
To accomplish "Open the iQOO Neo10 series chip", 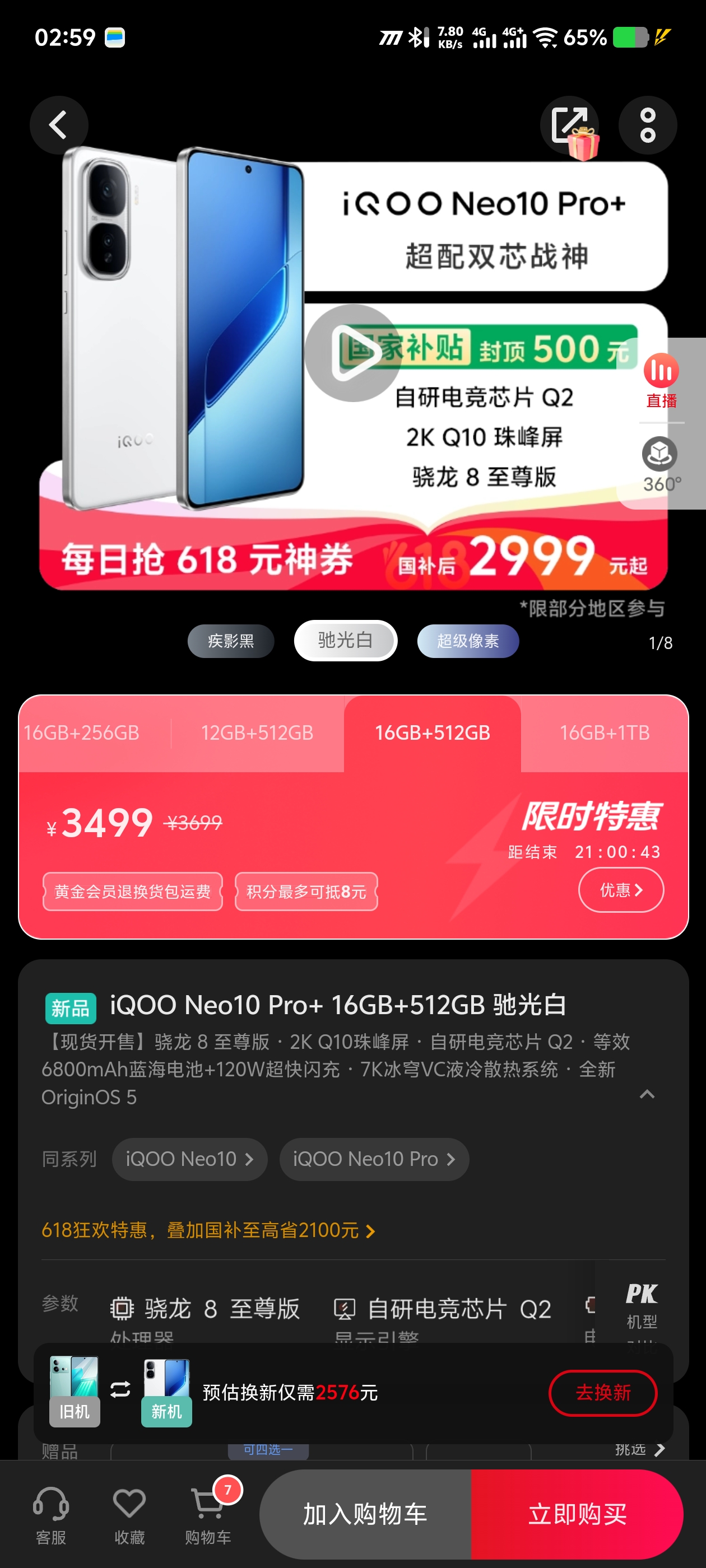I will [x=189, y=1159].
